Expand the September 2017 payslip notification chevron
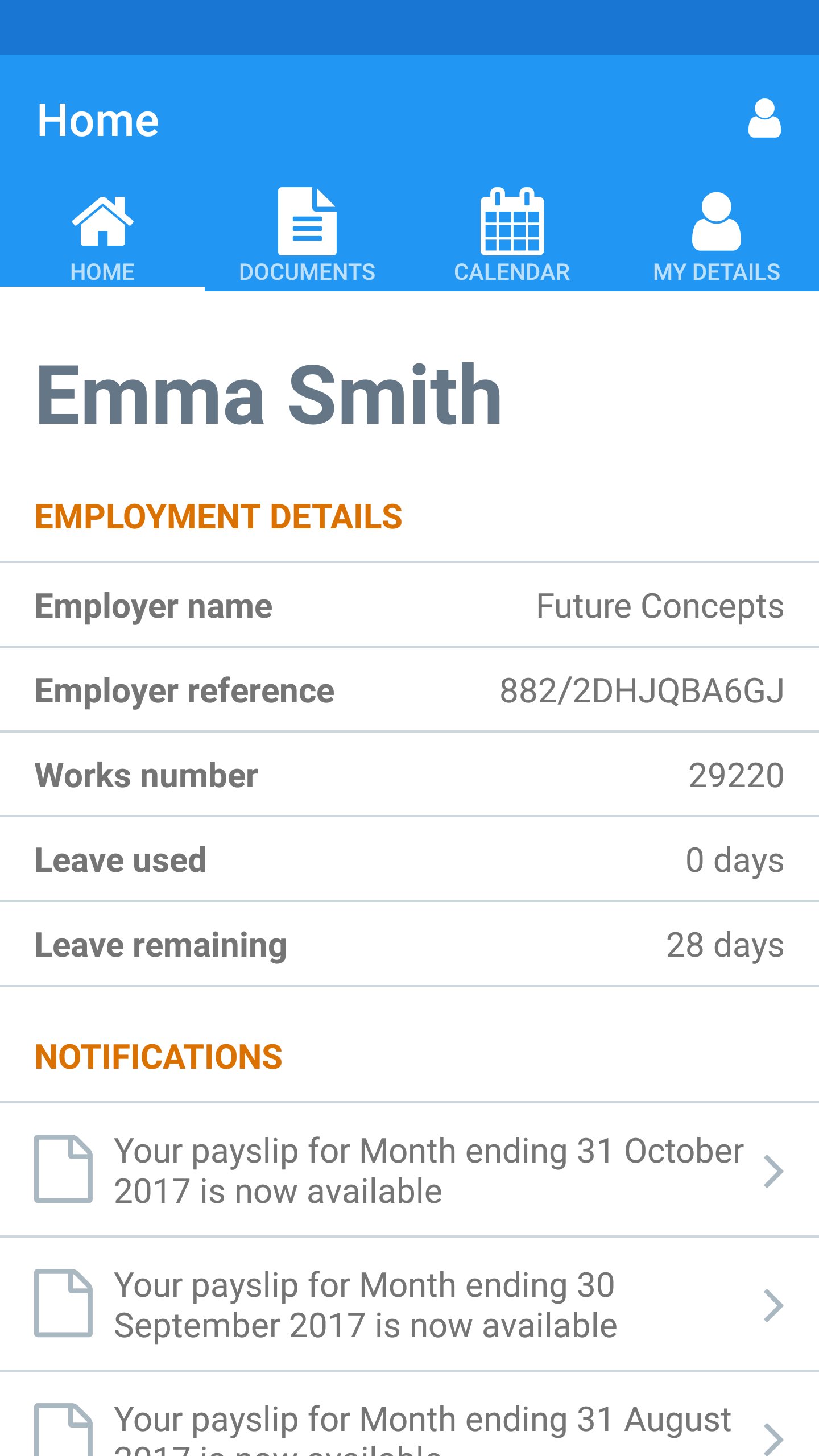819x1456 pixels. tap(775, 1305)
